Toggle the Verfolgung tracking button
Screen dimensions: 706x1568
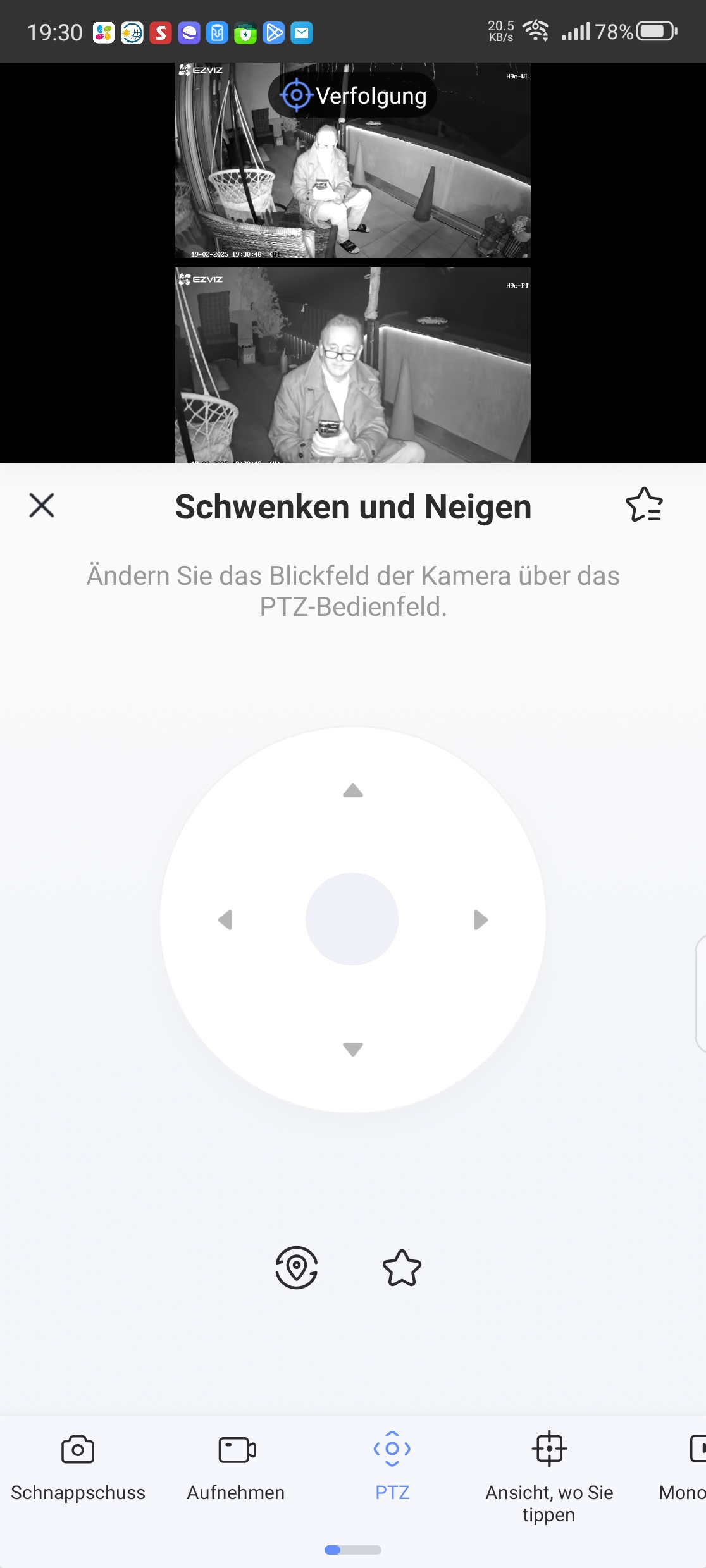point(353,95)
